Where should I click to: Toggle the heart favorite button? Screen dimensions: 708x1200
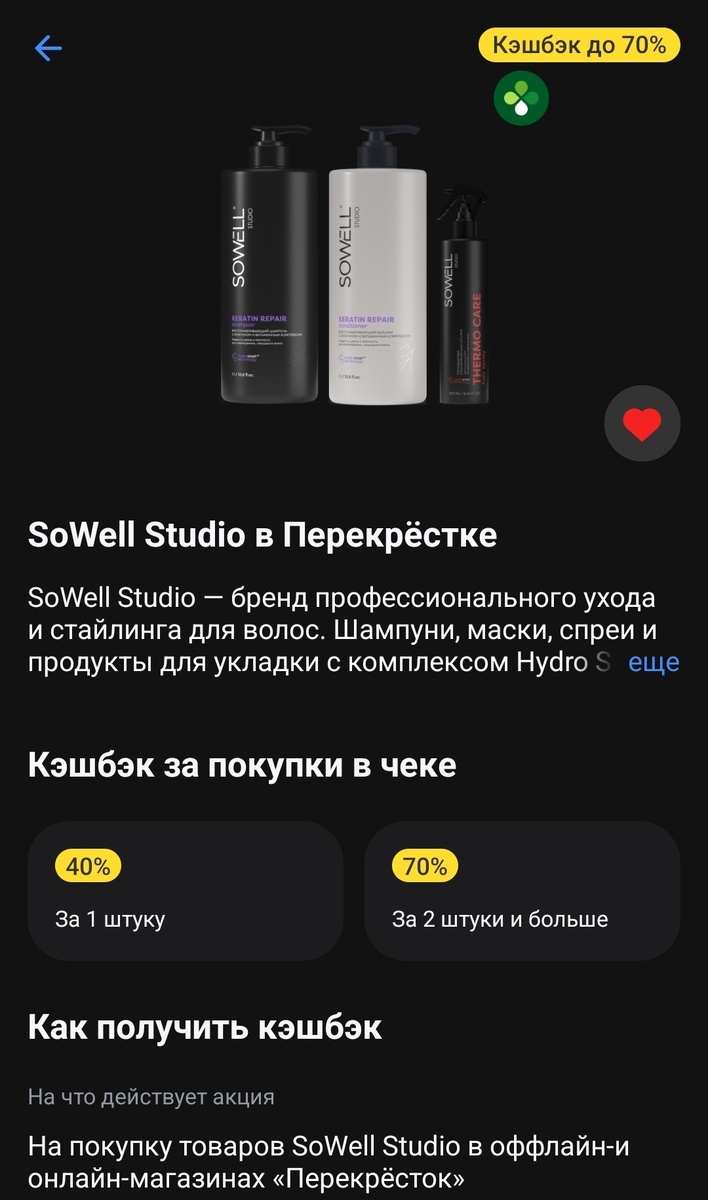coord(642,424)
